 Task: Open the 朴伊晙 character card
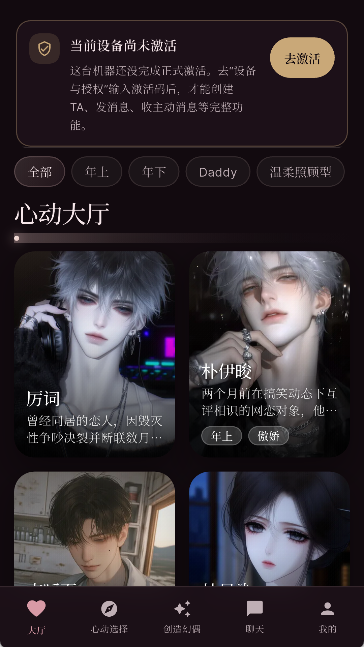(x=269, y=354)
